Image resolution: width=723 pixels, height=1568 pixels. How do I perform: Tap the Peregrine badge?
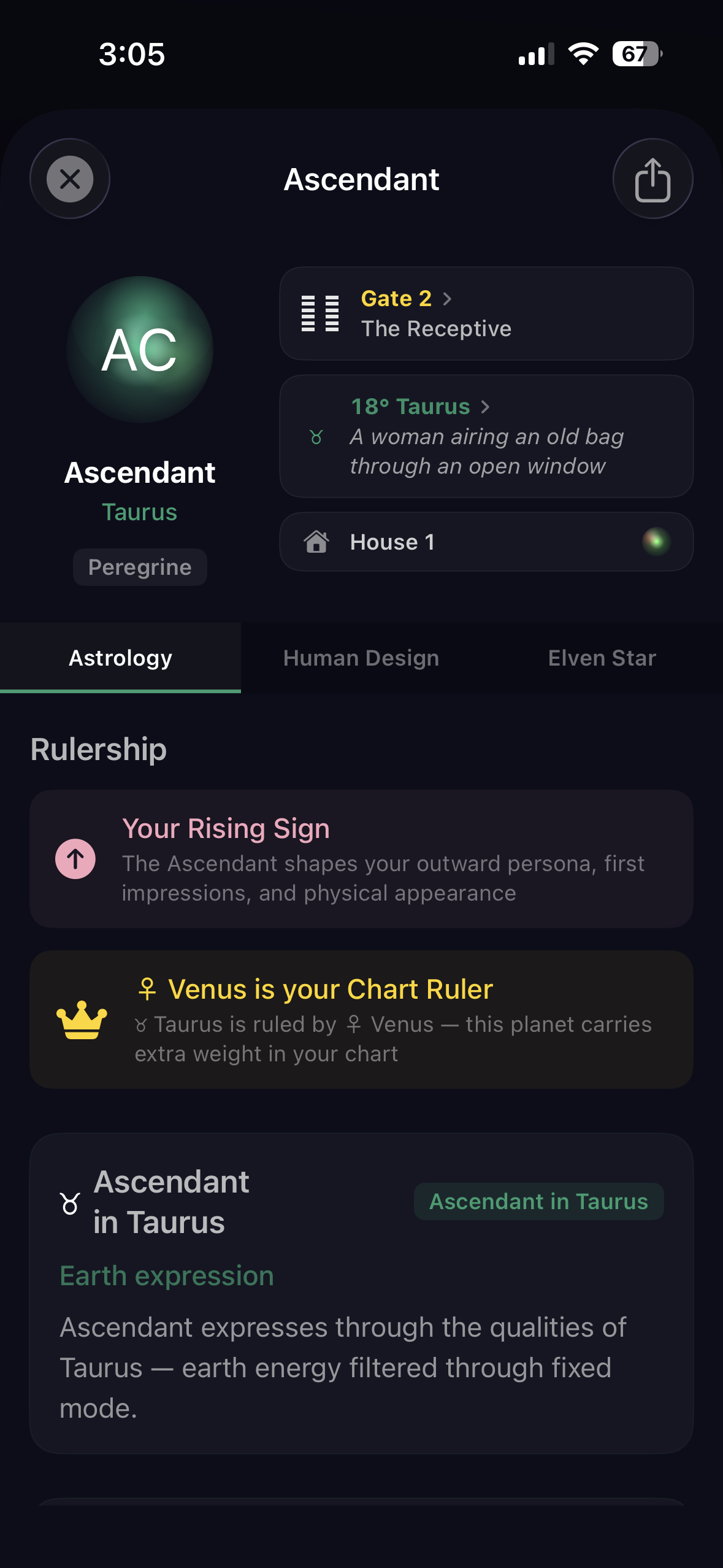coord(140,567)
